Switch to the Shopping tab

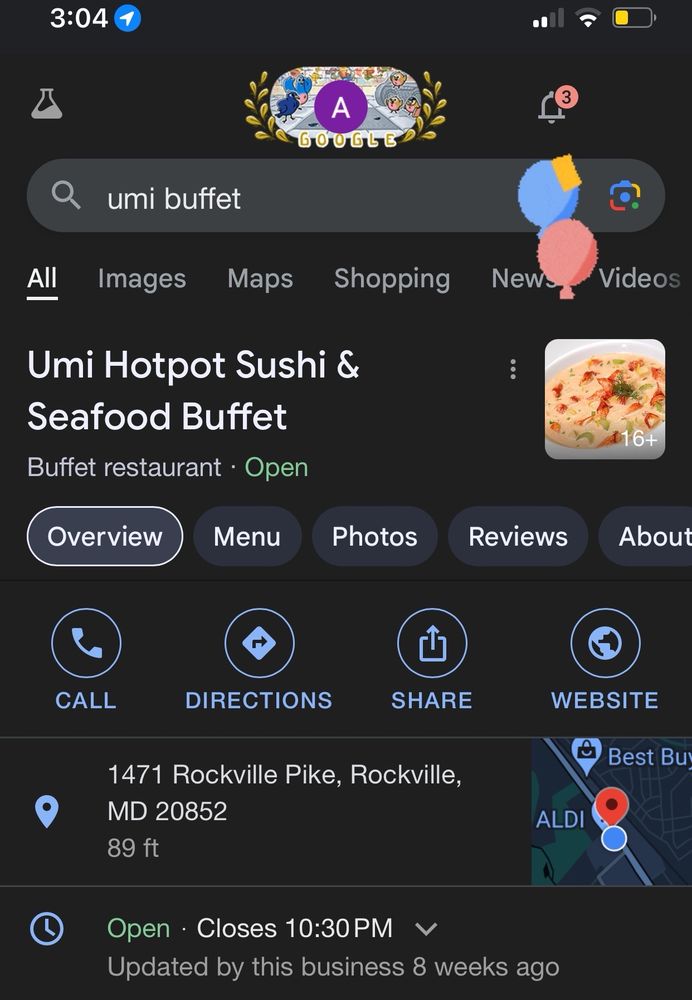pyautogui.click(x=392, y=279)
